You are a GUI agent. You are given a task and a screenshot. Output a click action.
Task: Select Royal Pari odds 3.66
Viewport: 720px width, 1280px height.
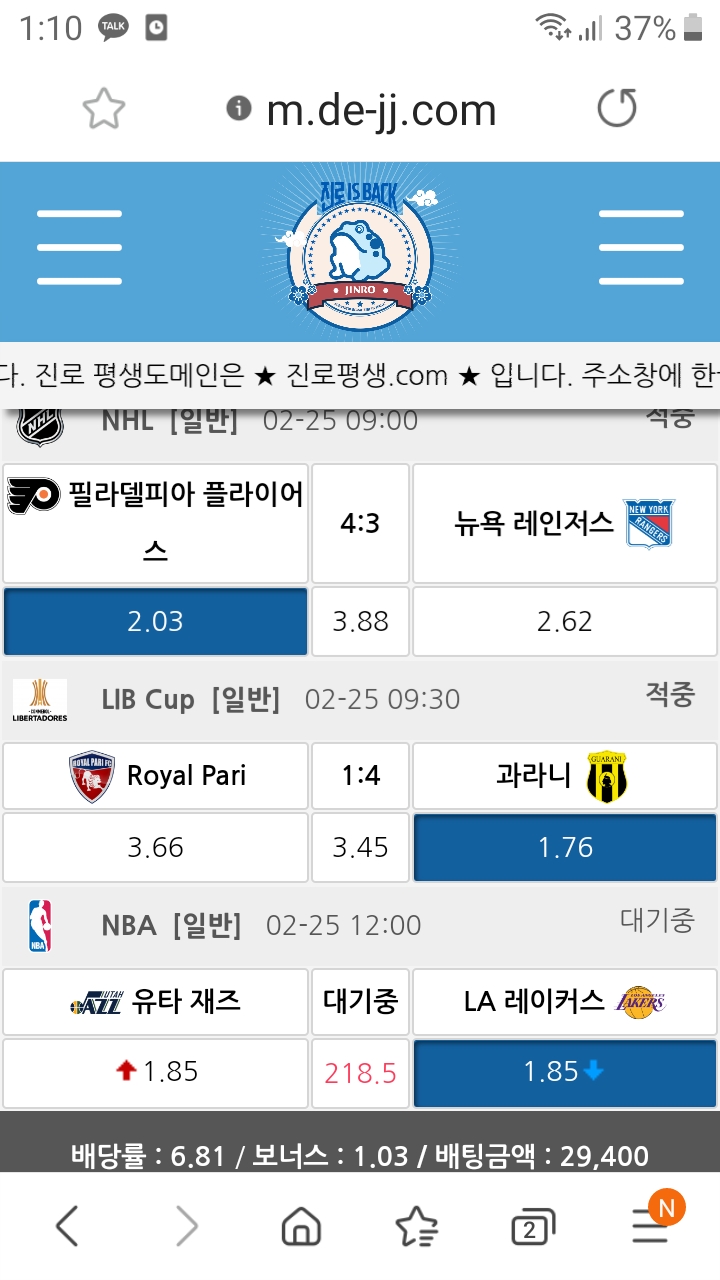[155, 847]
